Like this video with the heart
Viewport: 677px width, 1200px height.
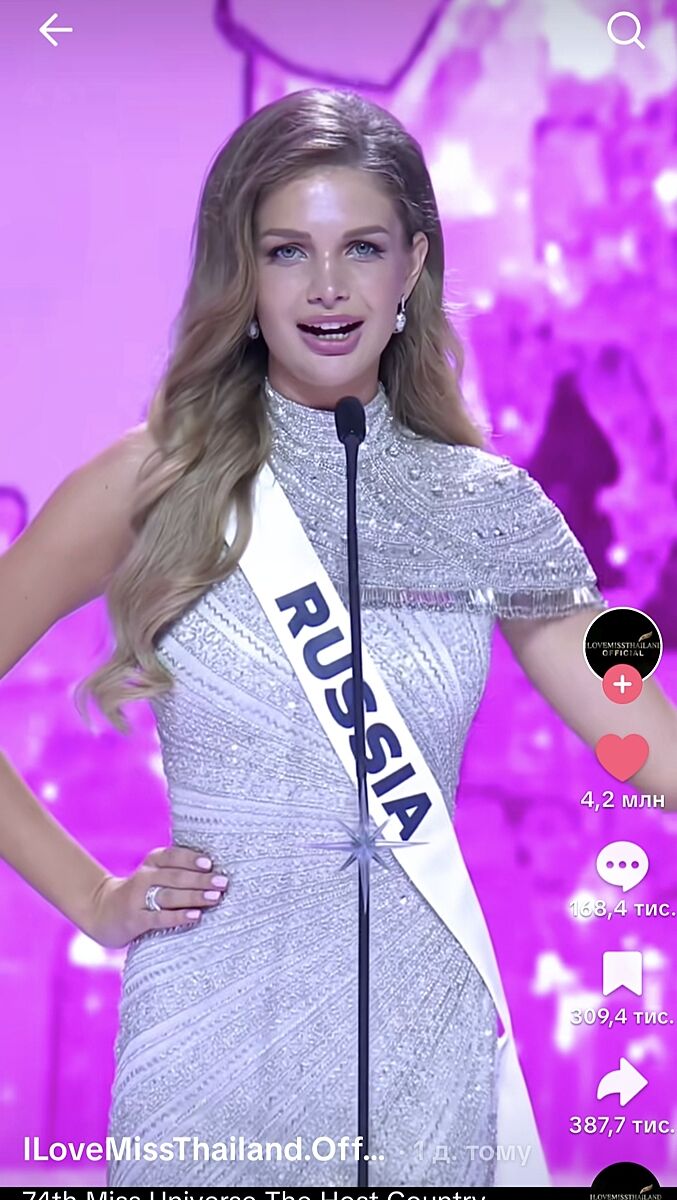click(x=622, y=757)
